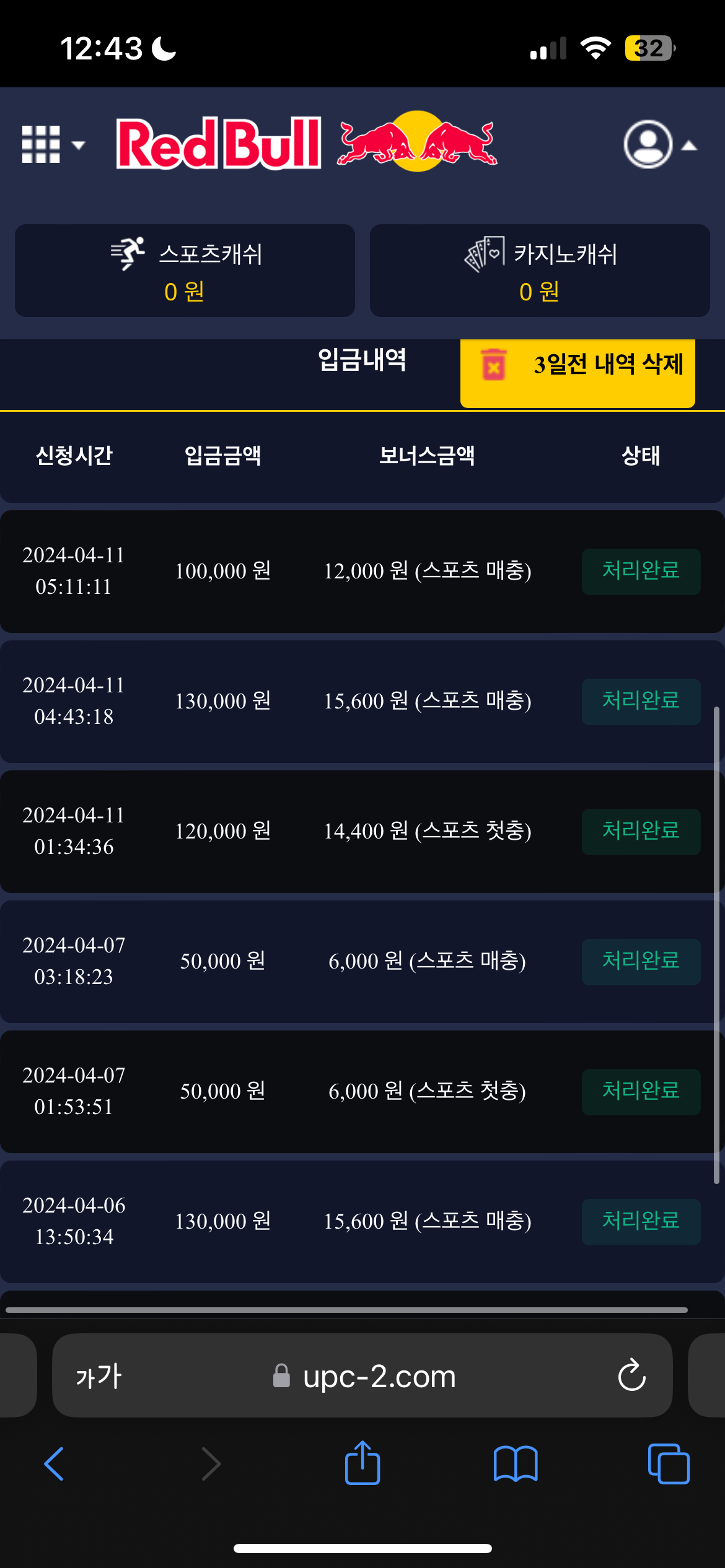
Task: Open the user profile menu
Action: click(658, 145)
